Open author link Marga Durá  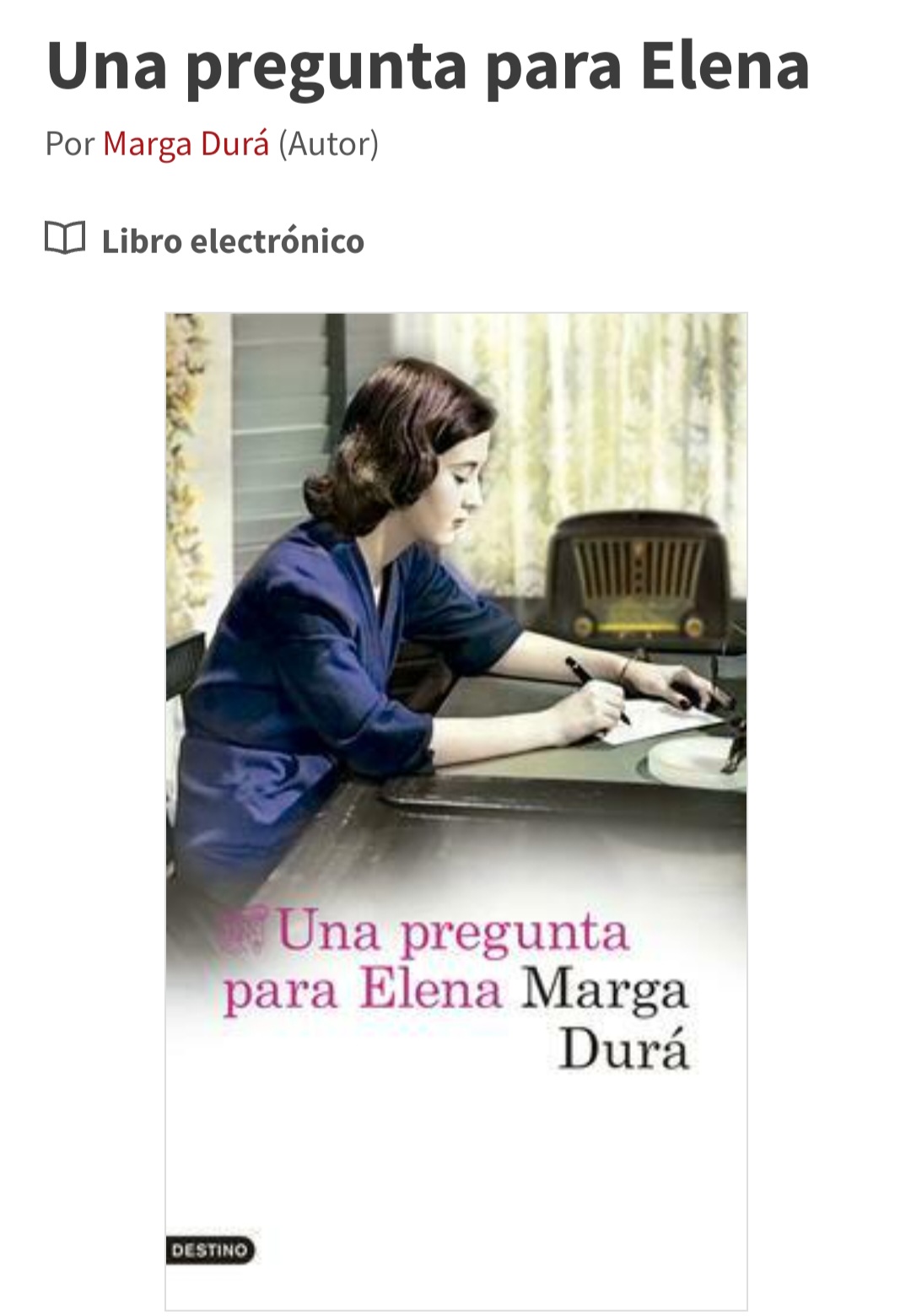tap(186, 144)
